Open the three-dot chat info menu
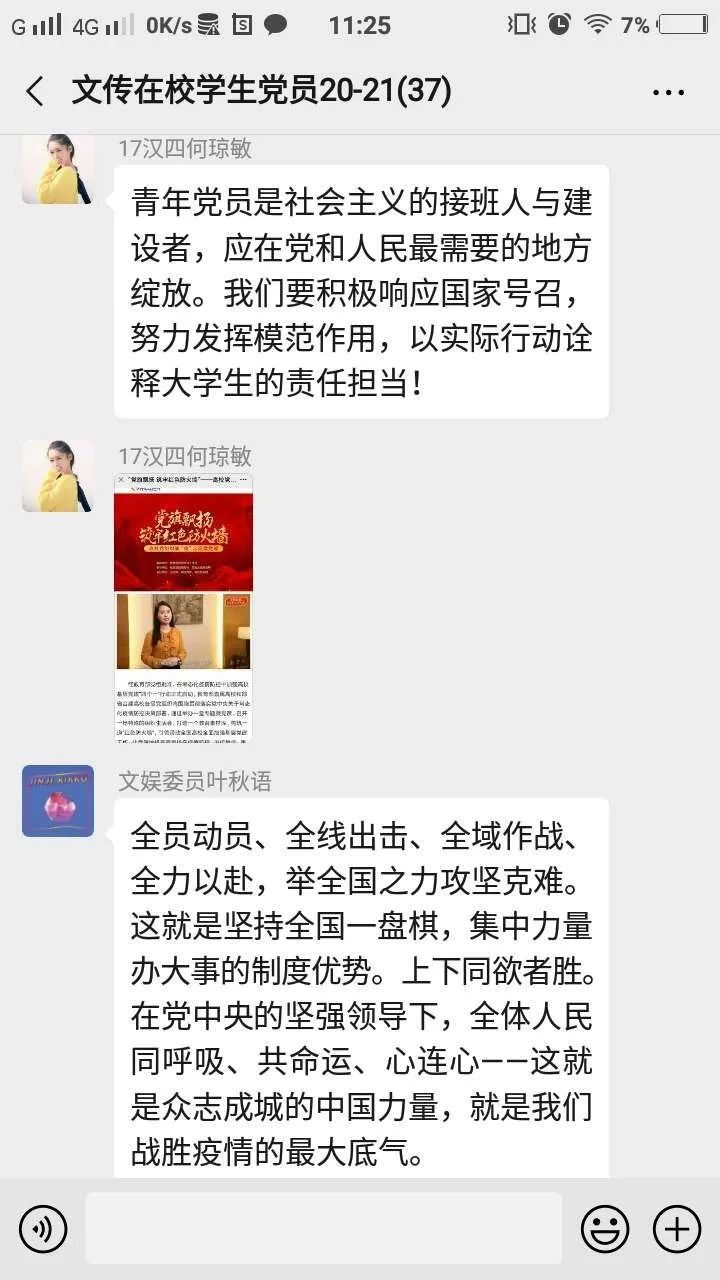The image size is (720, 1280). pyautogui.click(x=669, y=93)
